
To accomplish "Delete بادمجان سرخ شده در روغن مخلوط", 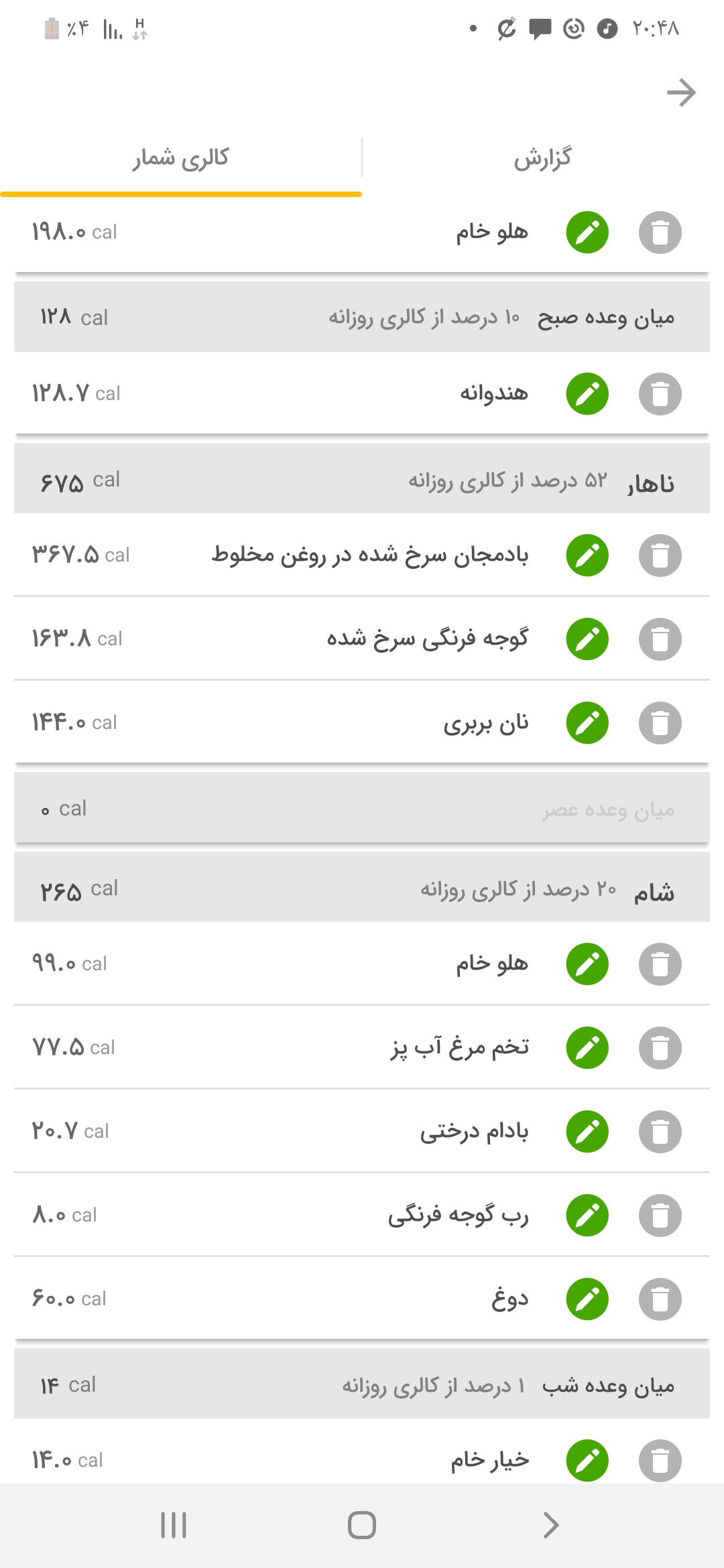I will click(660, 556).
